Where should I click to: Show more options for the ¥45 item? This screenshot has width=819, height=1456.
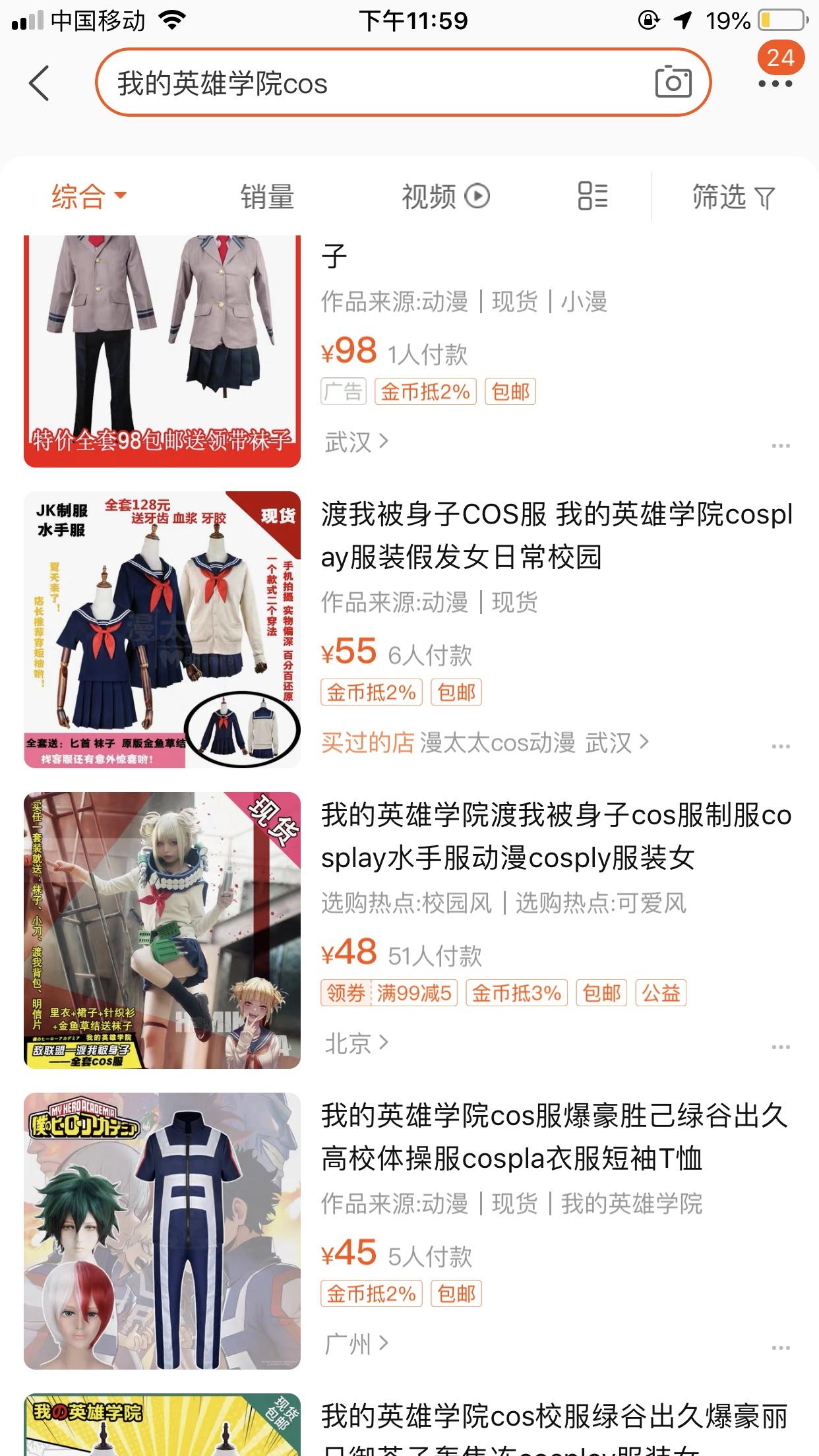coord(781,1348)
